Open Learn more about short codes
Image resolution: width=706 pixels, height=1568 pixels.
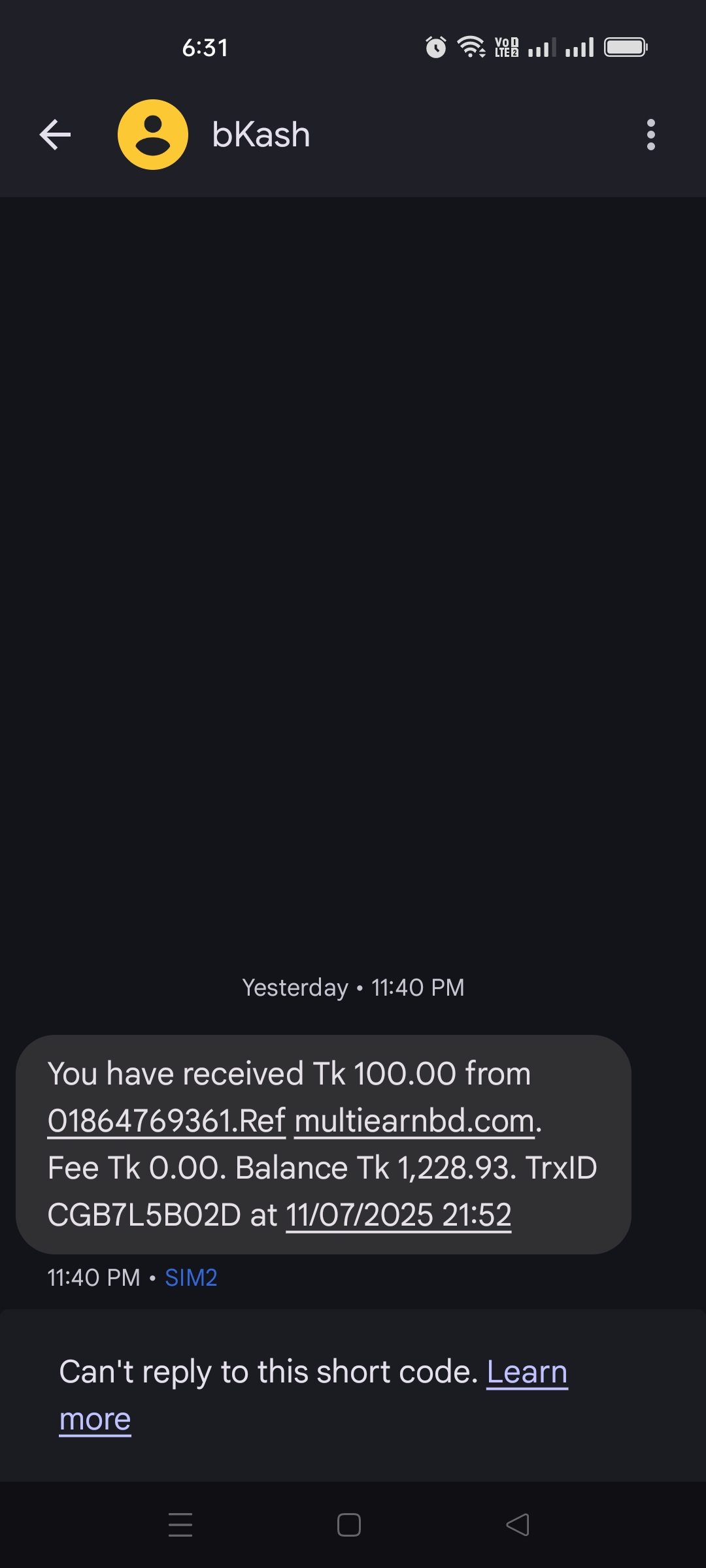pyautogui.click(x=527, y=1372)
